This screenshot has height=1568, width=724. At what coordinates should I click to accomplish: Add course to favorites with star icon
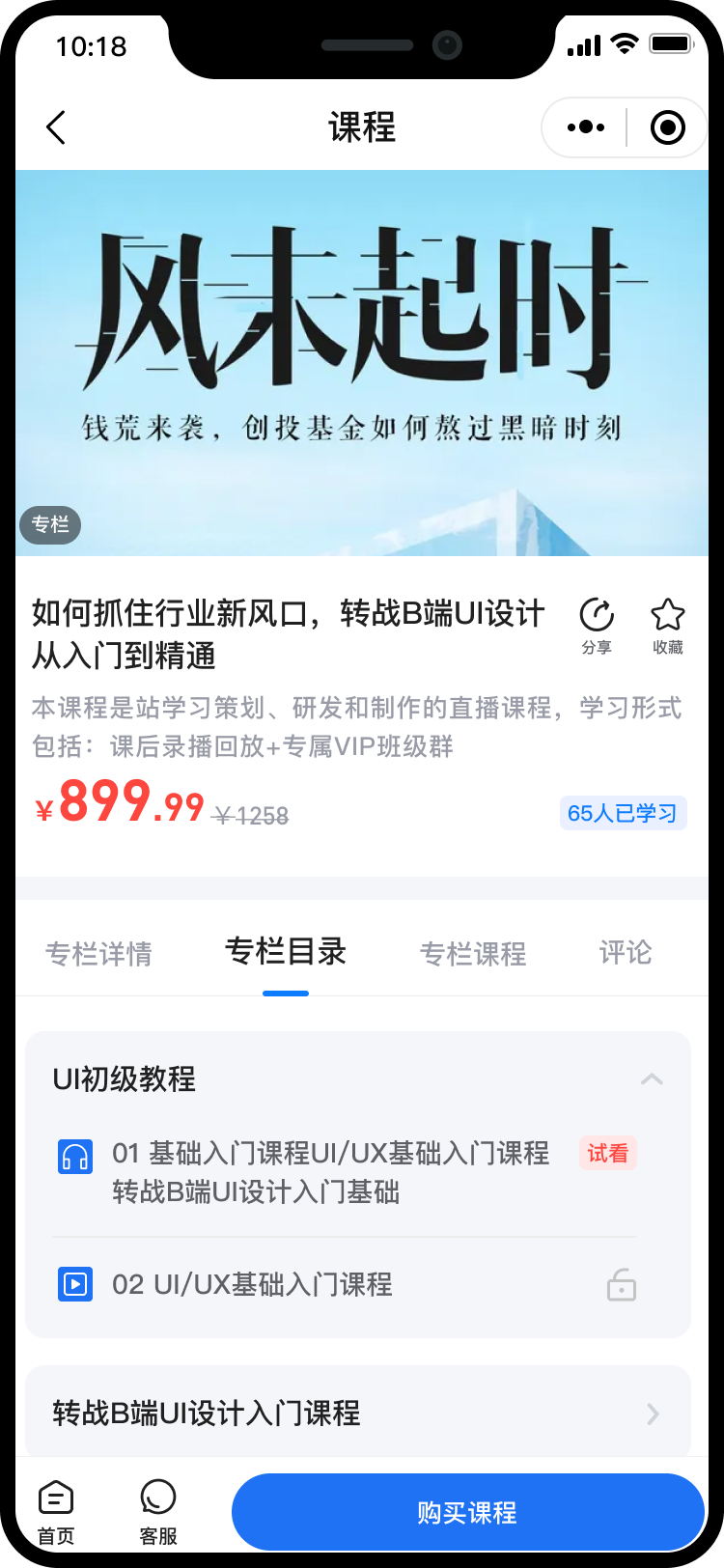pyautogui.click(x=667, y=626)
